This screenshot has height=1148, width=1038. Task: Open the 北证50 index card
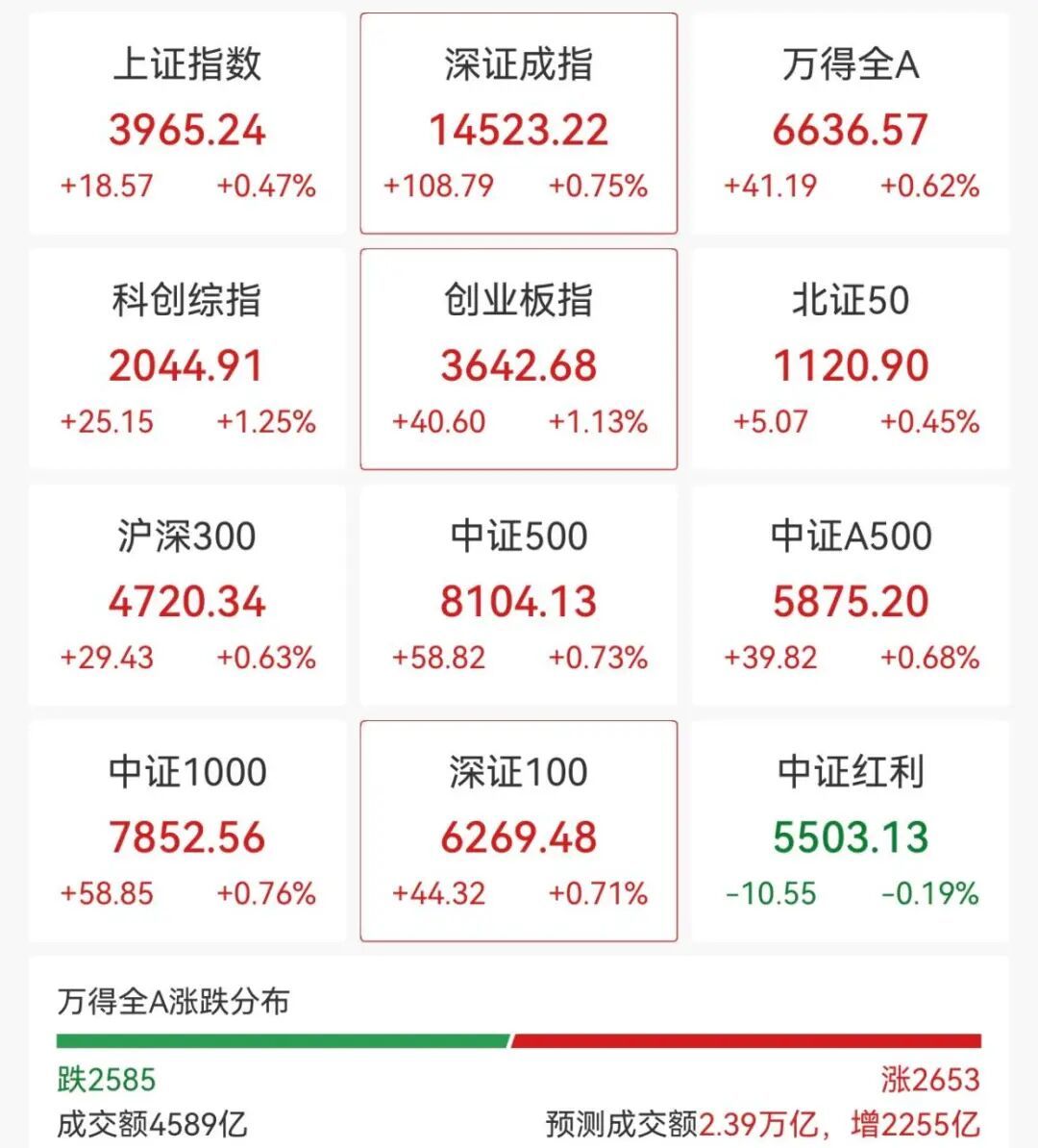click(x=851, y=359)
